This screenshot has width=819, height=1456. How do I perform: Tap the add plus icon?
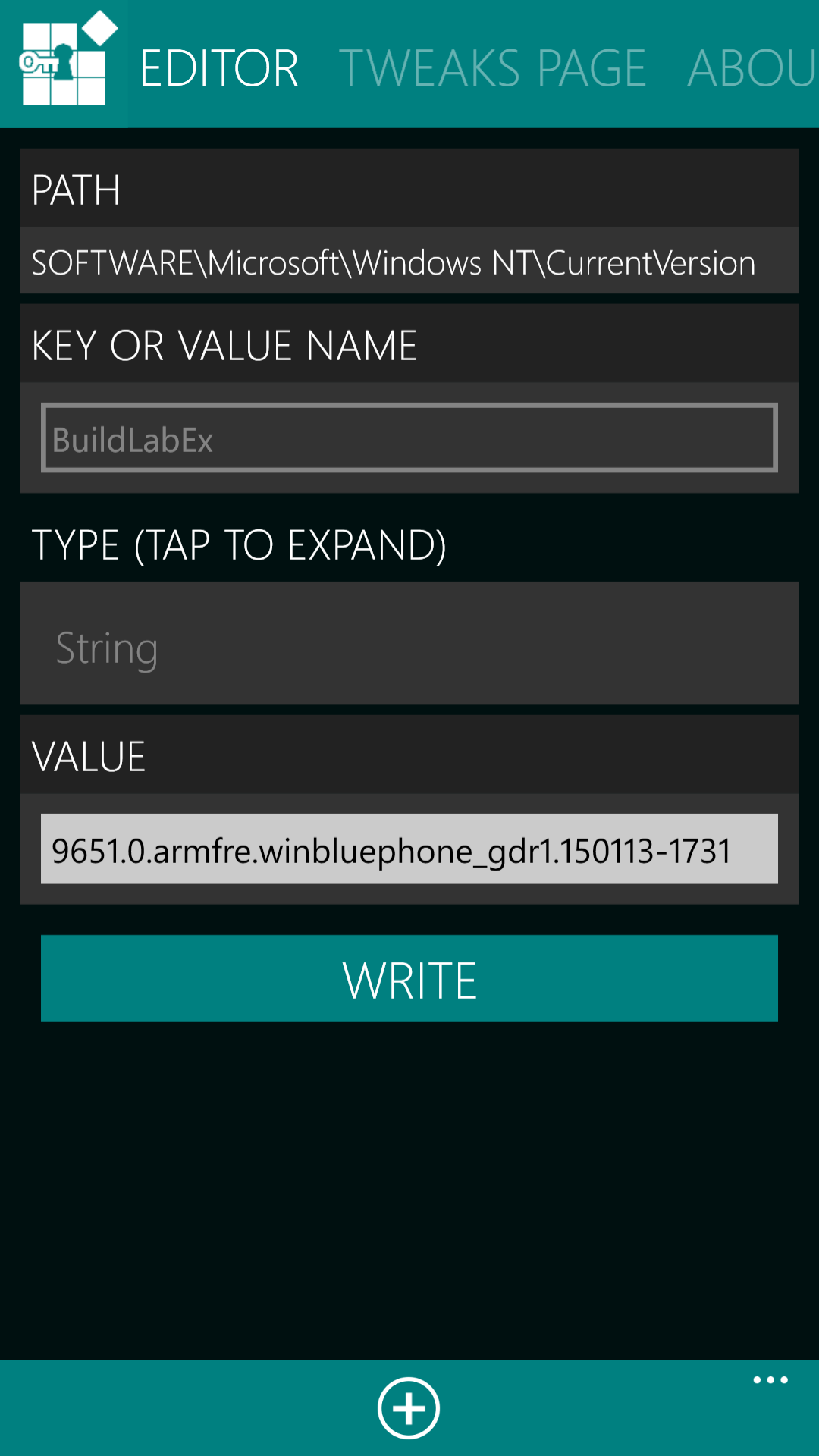coord(409,1408)
